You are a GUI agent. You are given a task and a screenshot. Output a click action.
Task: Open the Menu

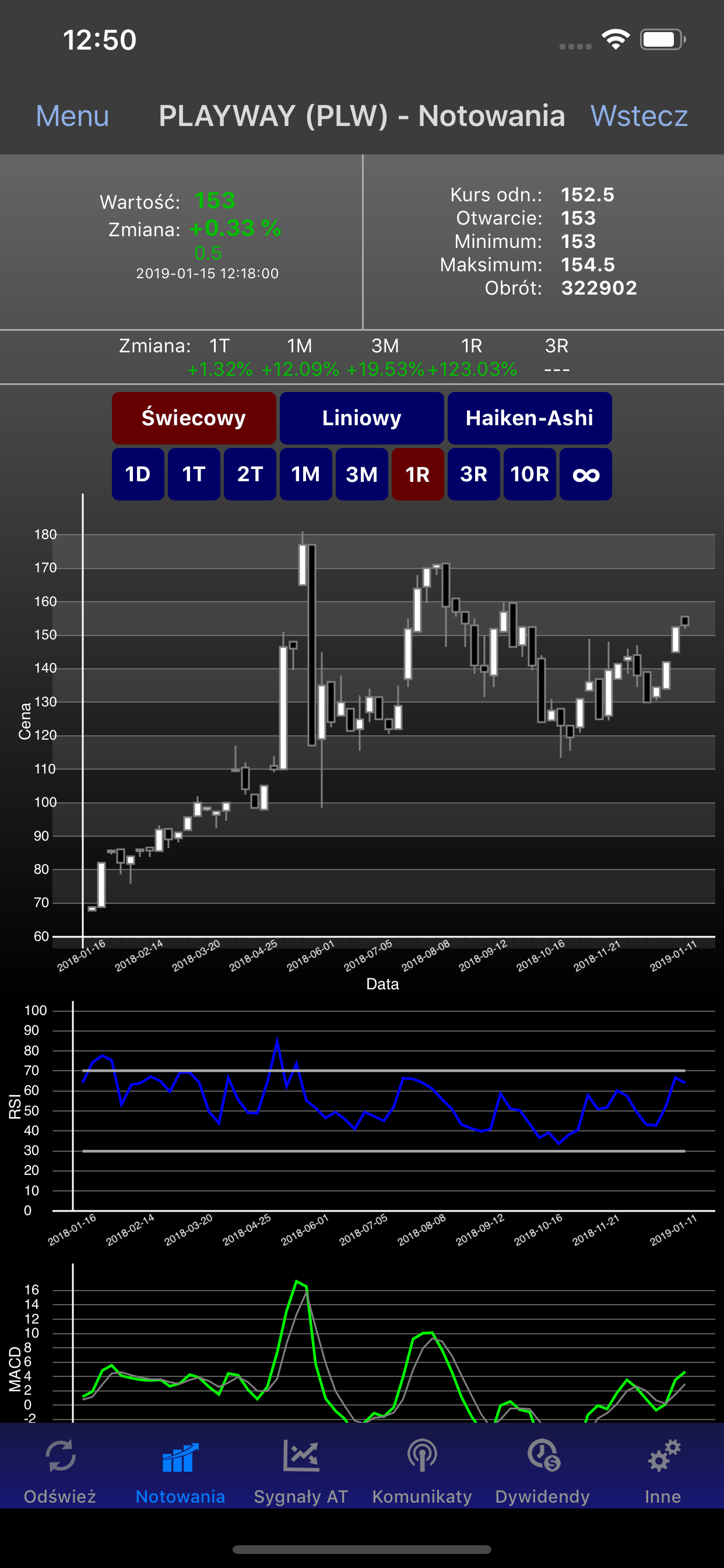[x=72, y=116]
